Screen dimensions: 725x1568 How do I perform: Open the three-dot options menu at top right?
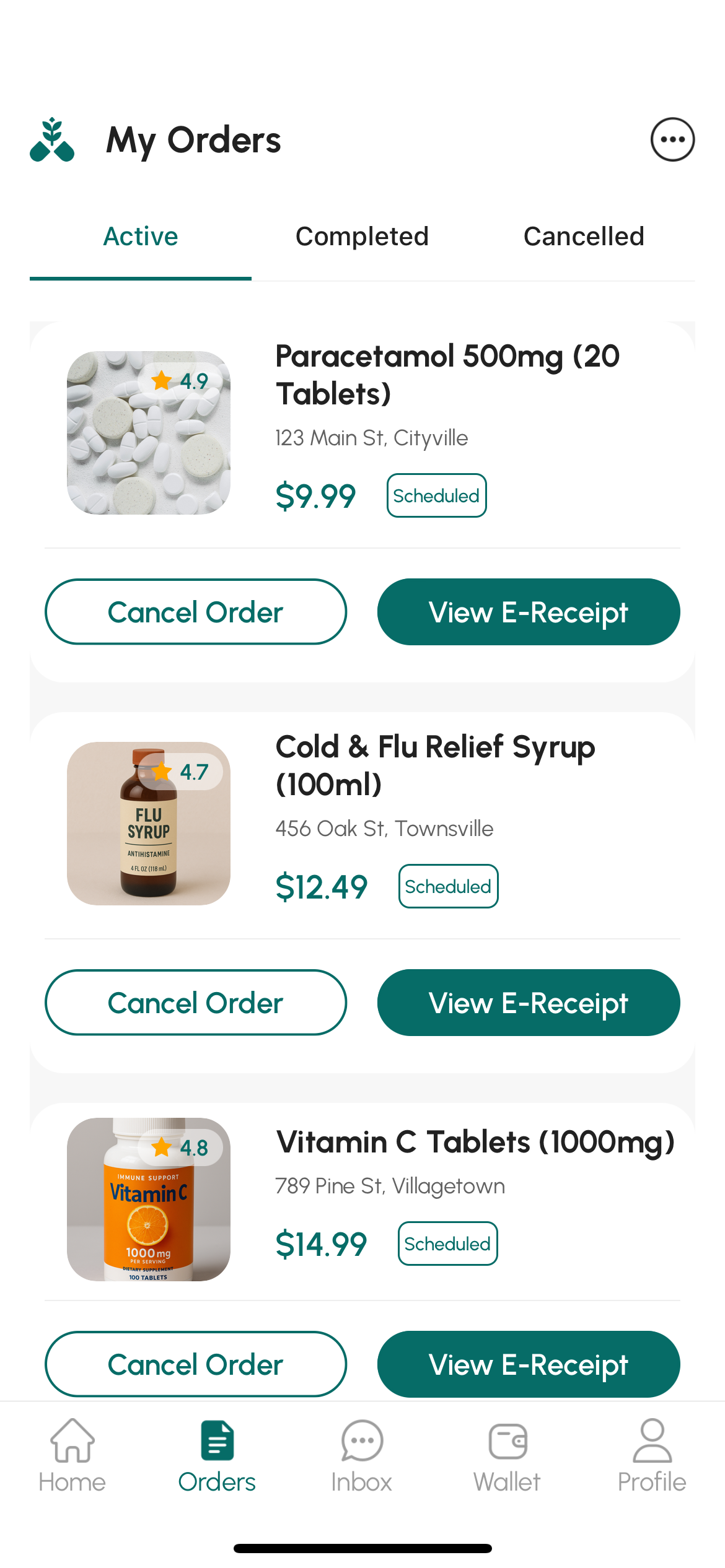tap(673, 139)
